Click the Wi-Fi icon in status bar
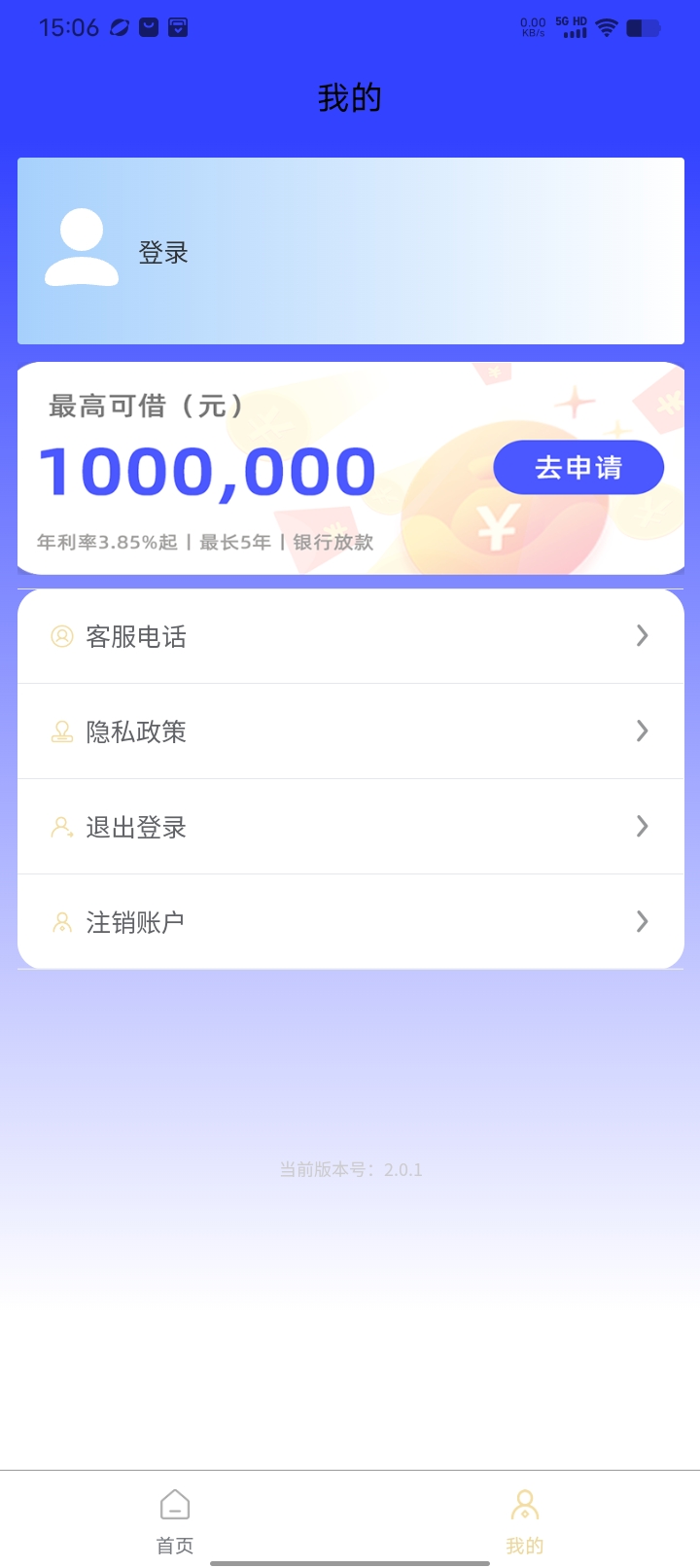 [608, 28]
